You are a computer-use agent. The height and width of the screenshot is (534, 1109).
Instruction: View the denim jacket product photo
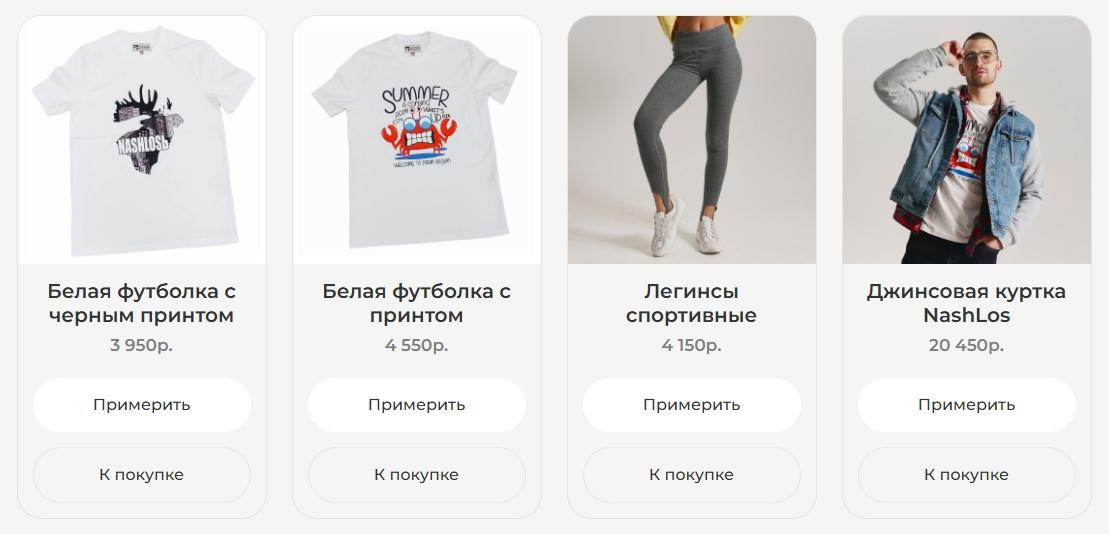(x=966, y=141)
